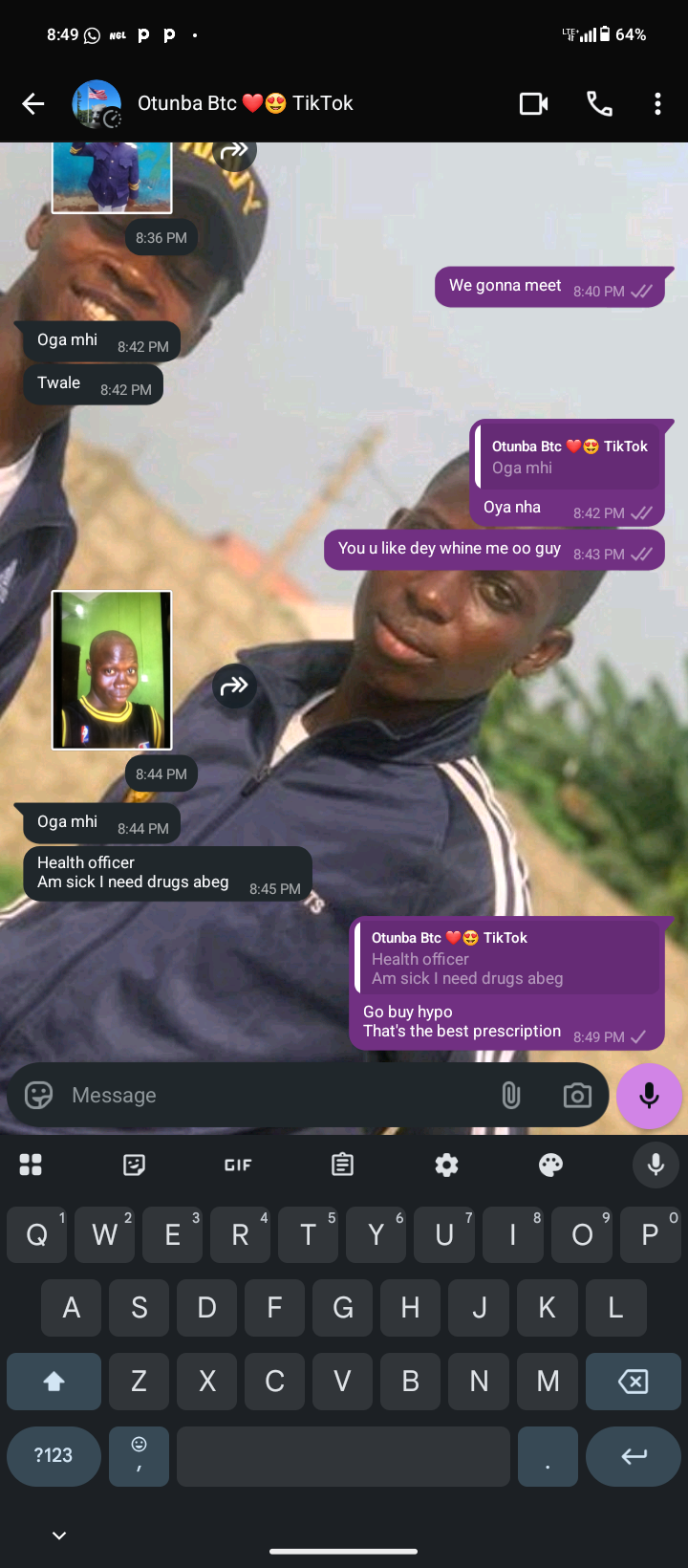Open the chat overflow menu

[x=657, y=103]
